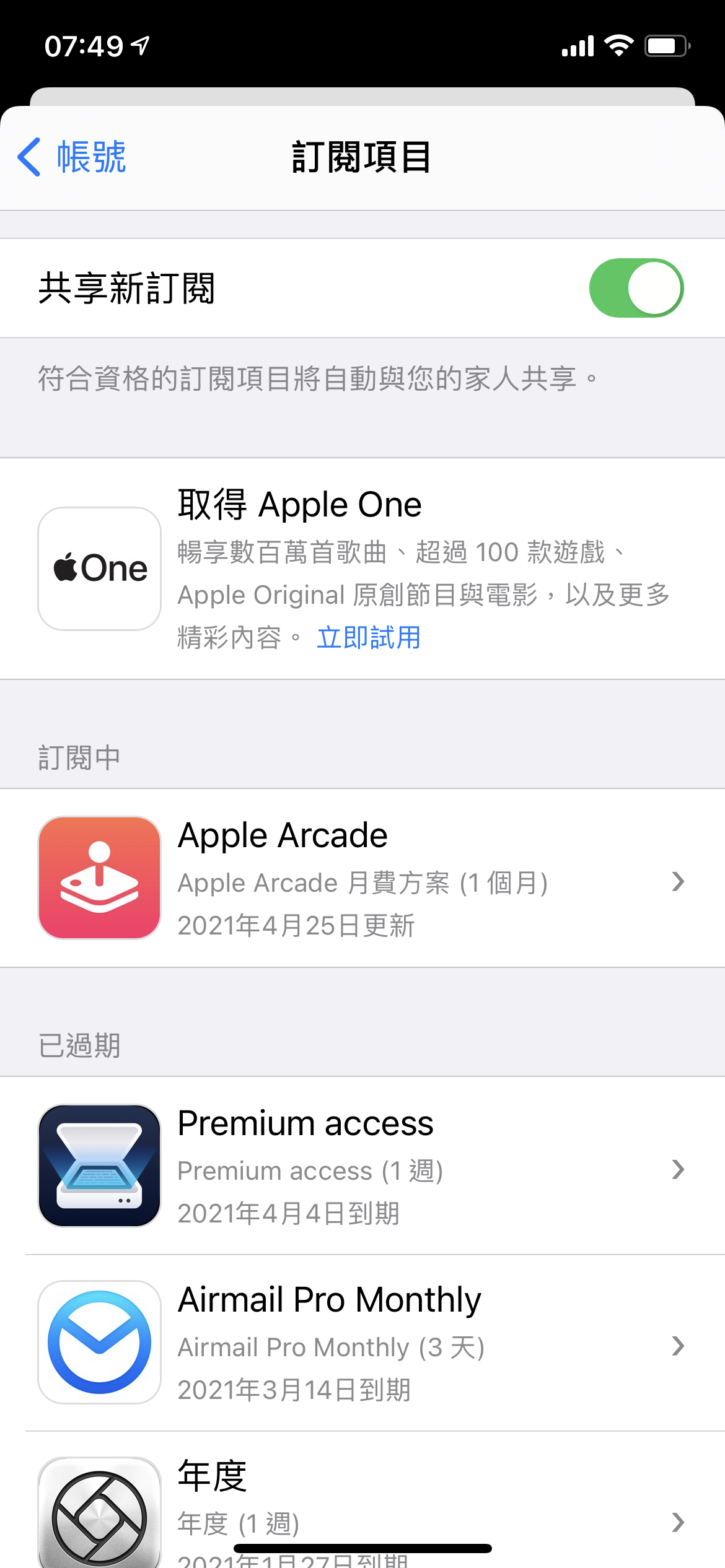Open the Apple Arcade subscription details
This screenshot has width=725, height=1568.
[362, 878]
